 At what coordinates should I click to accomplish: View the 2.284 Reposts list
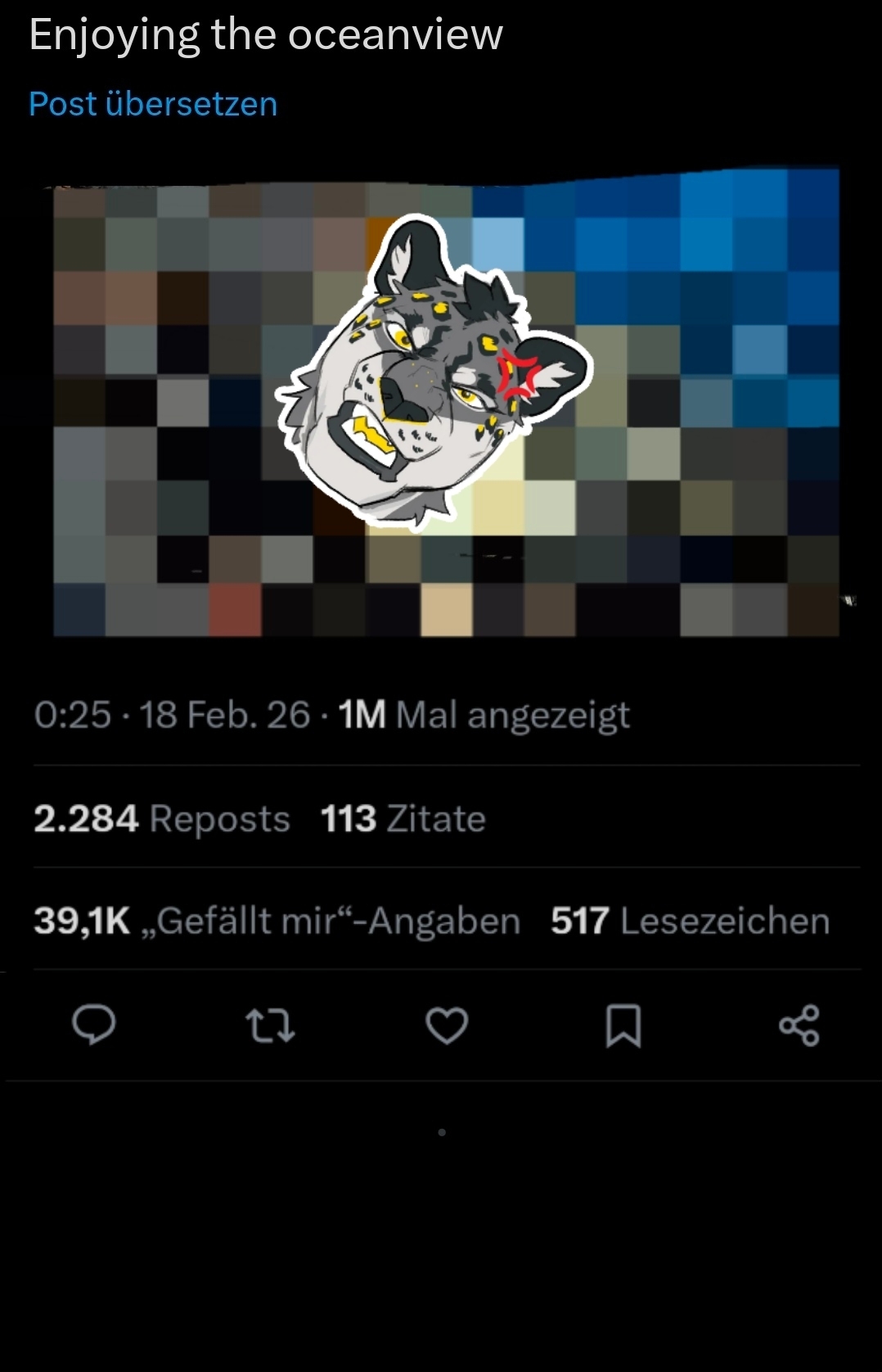point(162,819)
